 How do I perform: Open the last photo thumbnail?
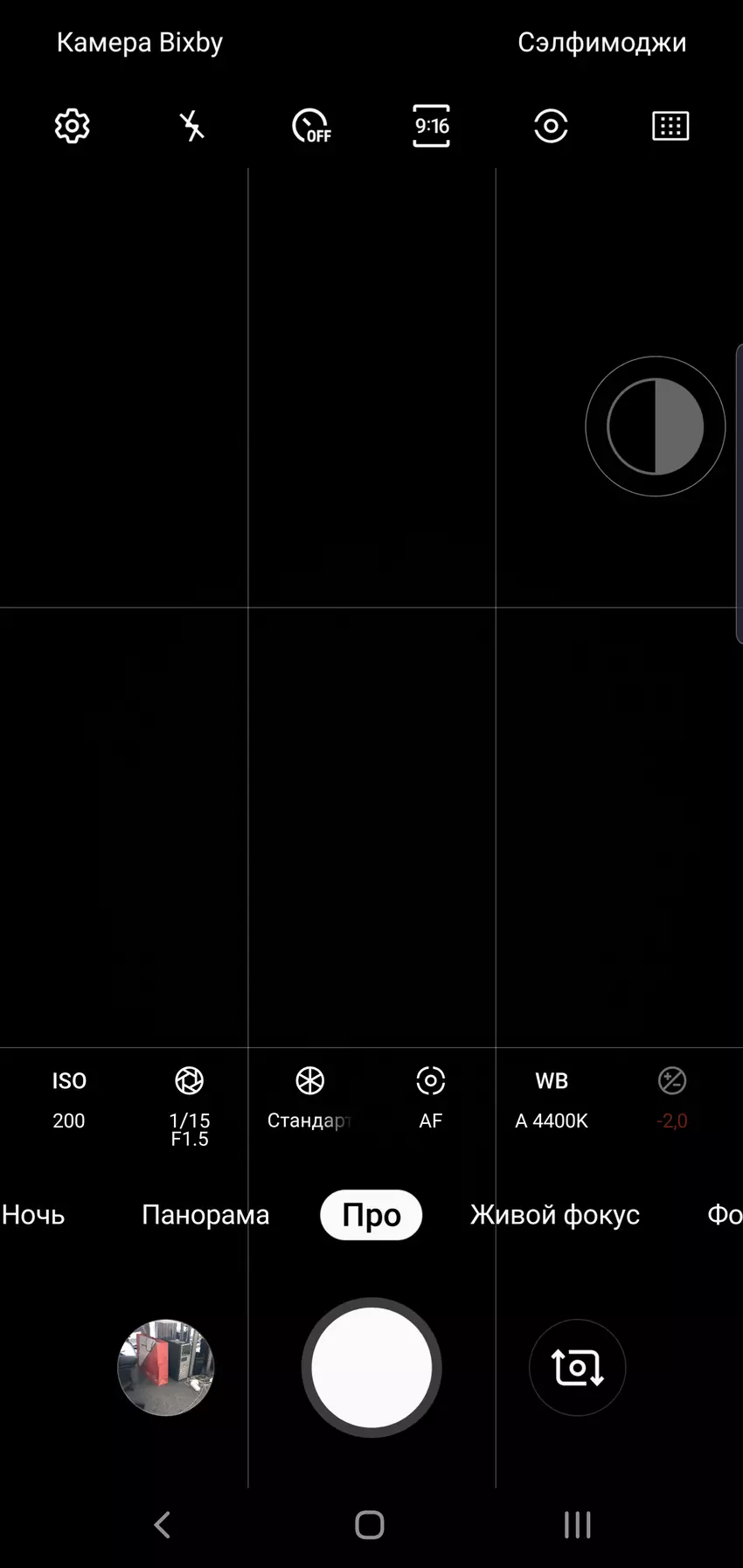click(166, 1367)
